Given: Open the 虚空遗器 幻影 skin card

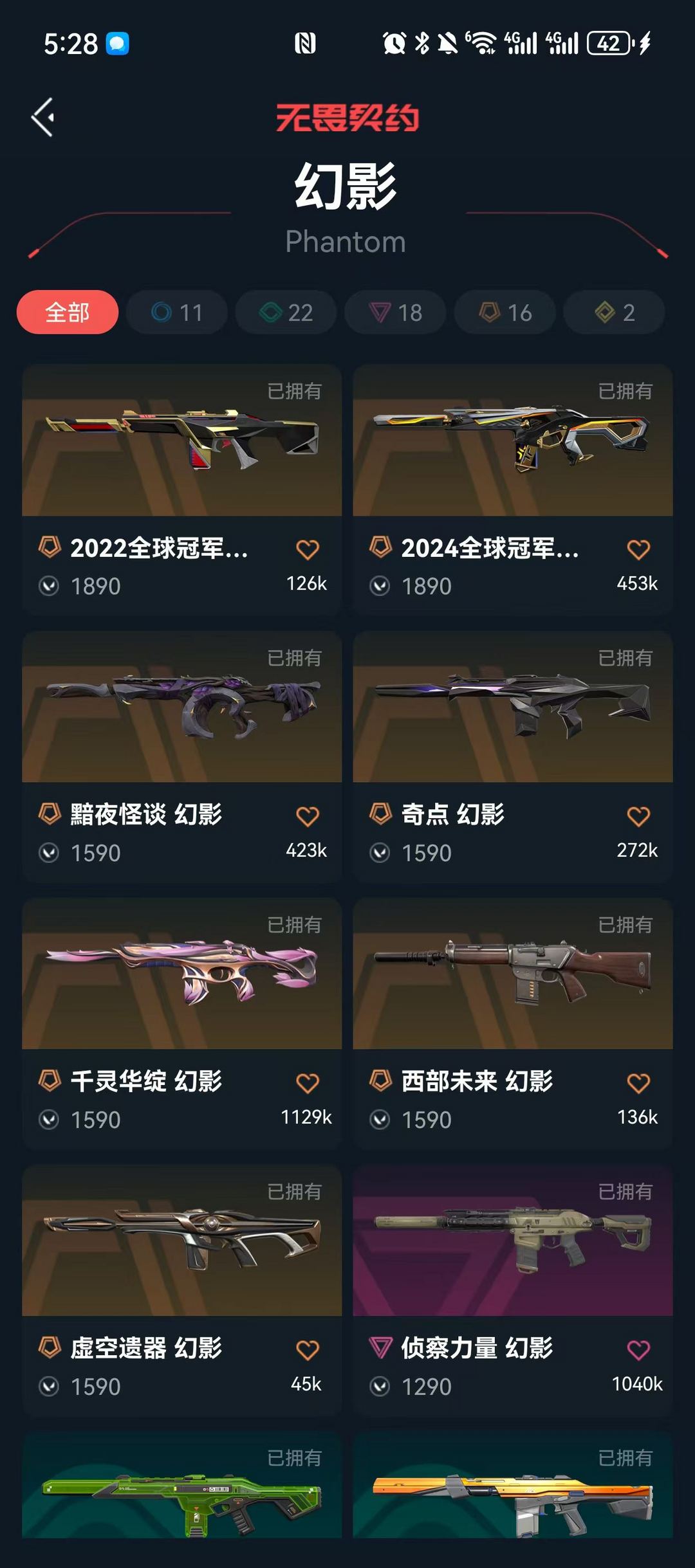Looking at the screenshot, I should pyautogui.click(x=182, y=1291).
